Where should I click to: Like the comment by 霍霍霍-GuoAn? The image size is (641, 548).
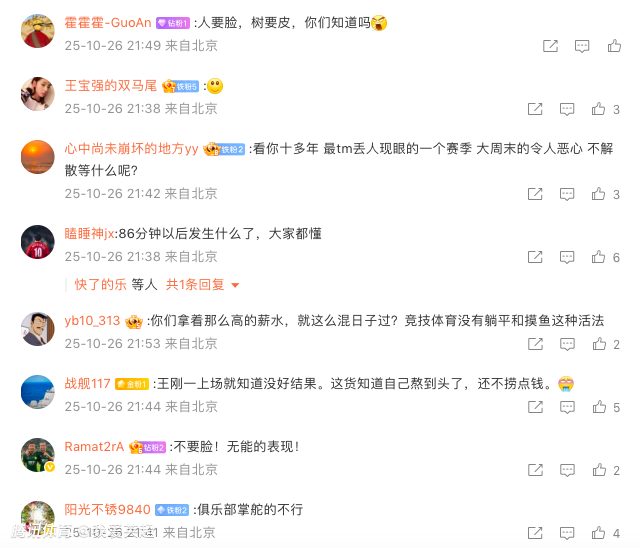click(x=615, y=46)
